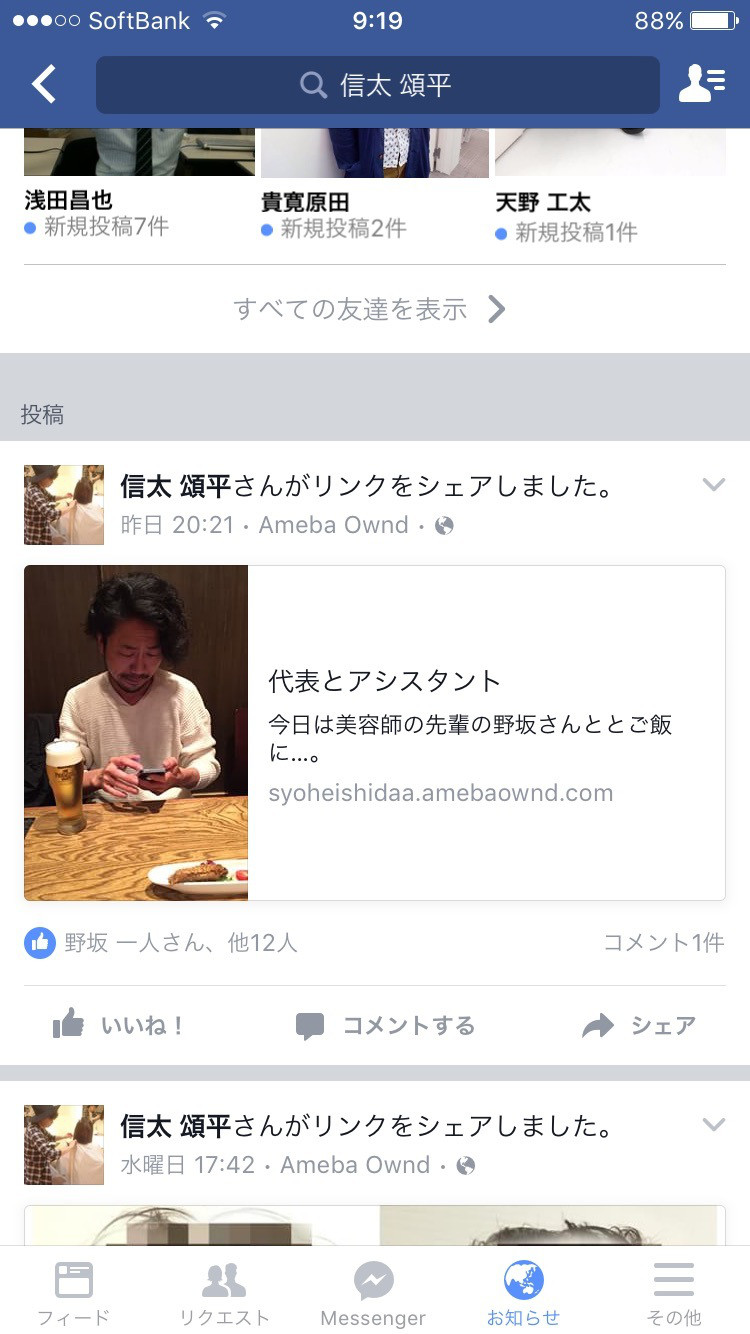Viewport: 750px width, 1334px height.
Task: Share the post with シェア
Action: [638, 1025]
